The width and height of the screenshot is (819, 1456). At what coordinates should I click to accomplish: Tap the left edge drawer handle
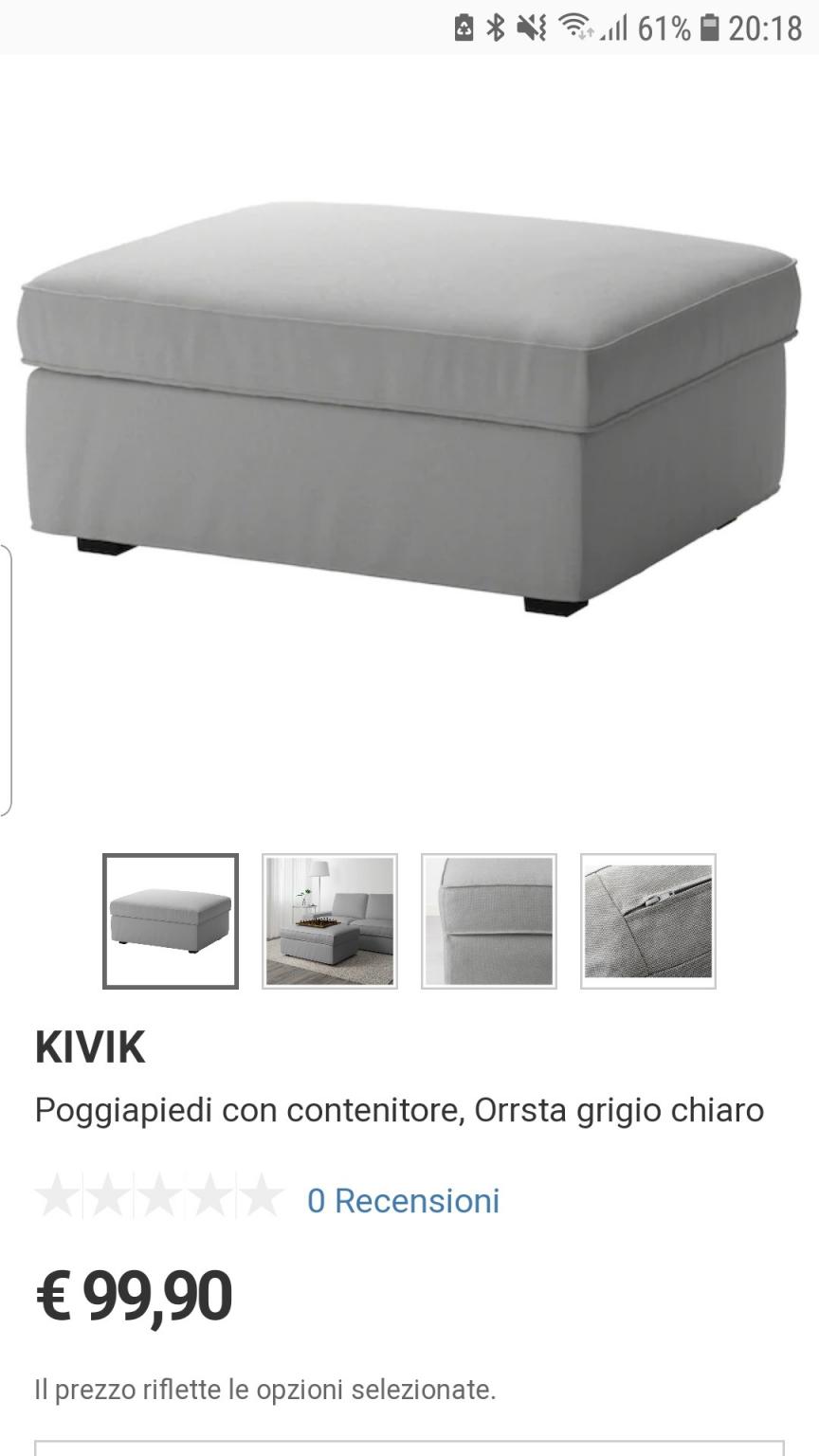click(x=6, y=678)
